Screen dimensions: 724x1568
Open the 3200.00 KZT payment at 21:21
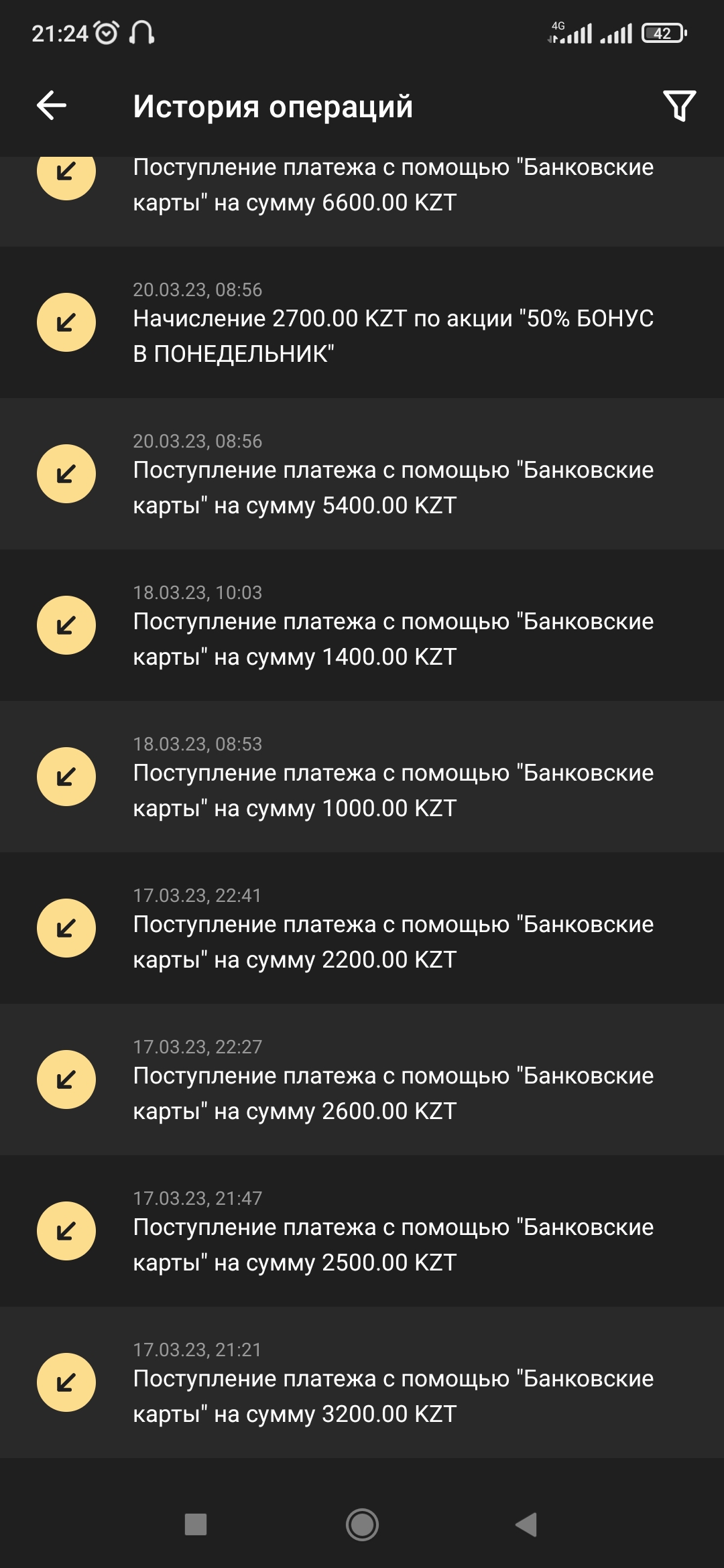click(x=362, y=1383)
